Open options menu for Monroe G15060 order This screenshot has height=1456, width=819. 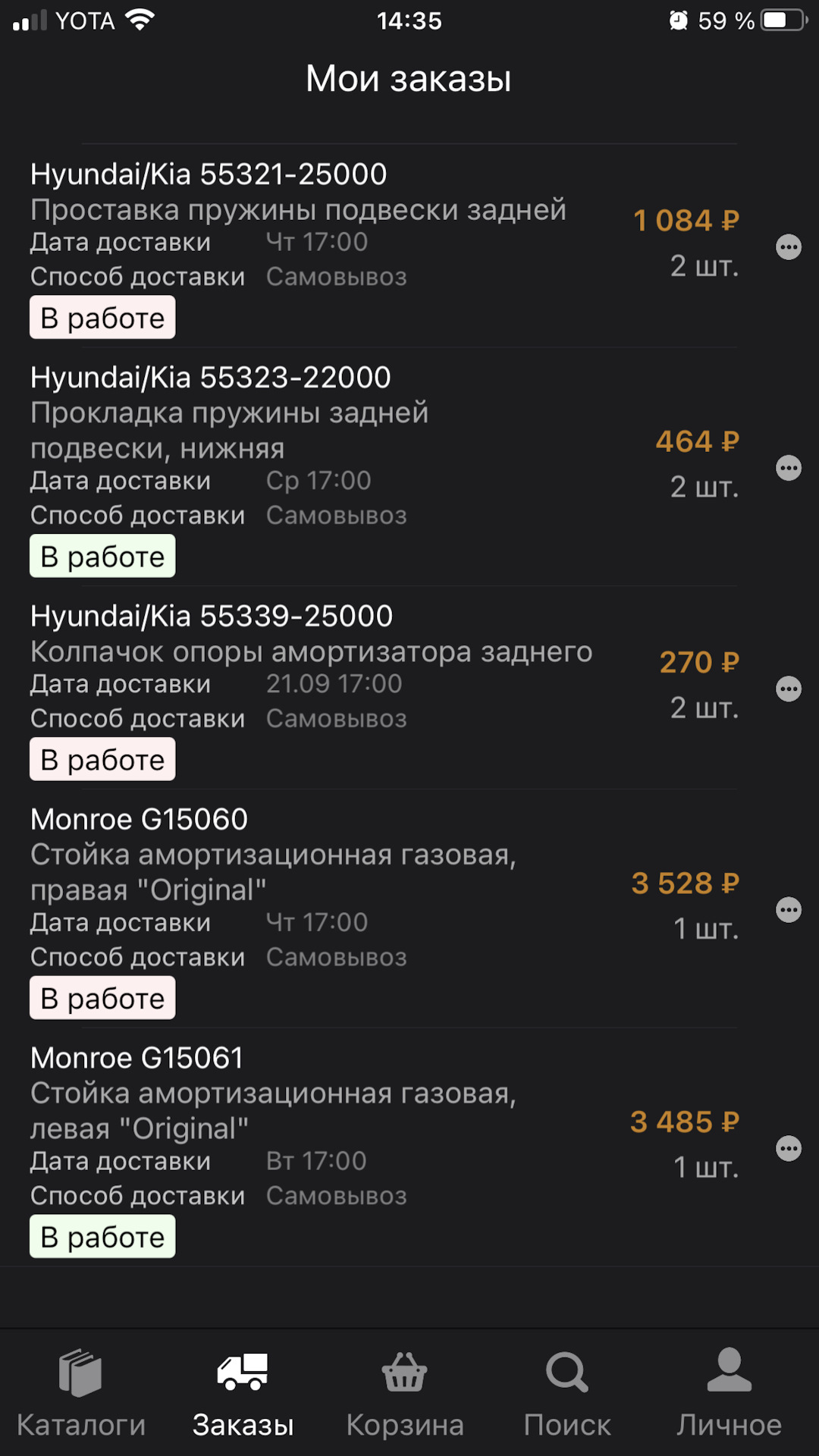pos(789,908)
